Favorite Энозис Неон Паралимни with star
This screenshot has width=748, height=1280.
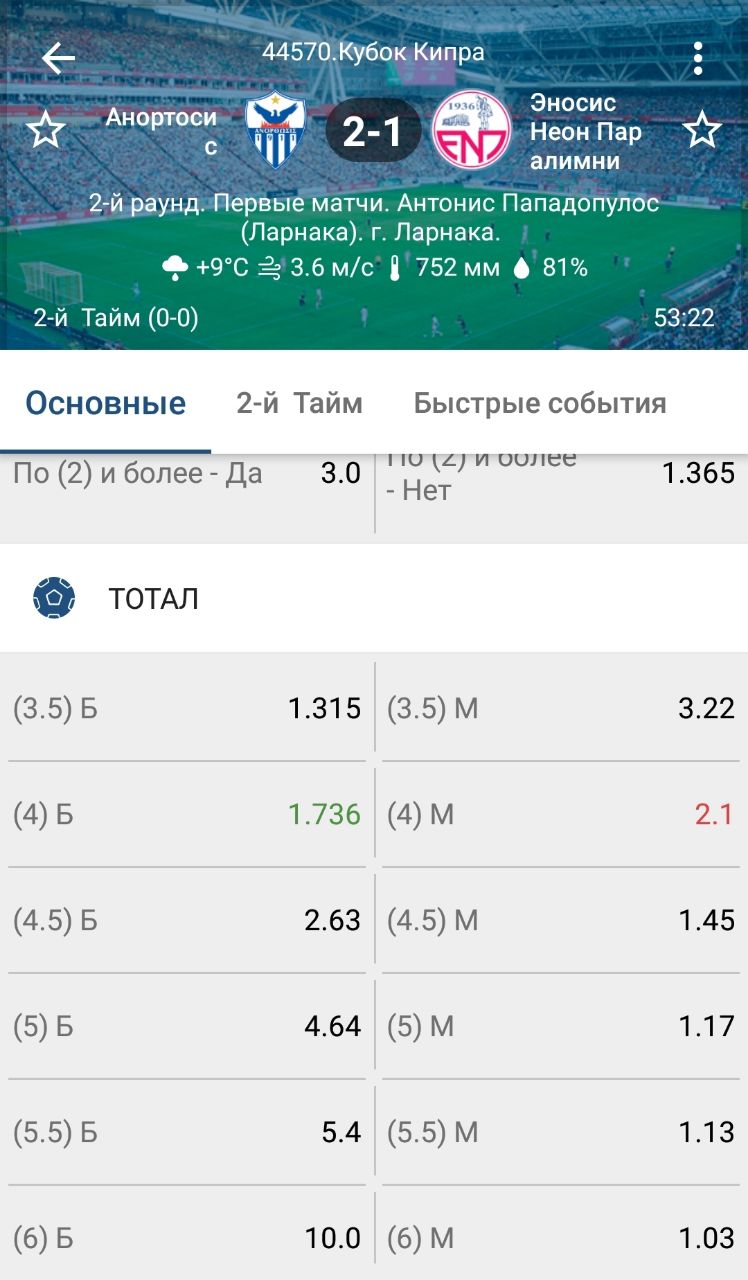click(x=702, y=131)
